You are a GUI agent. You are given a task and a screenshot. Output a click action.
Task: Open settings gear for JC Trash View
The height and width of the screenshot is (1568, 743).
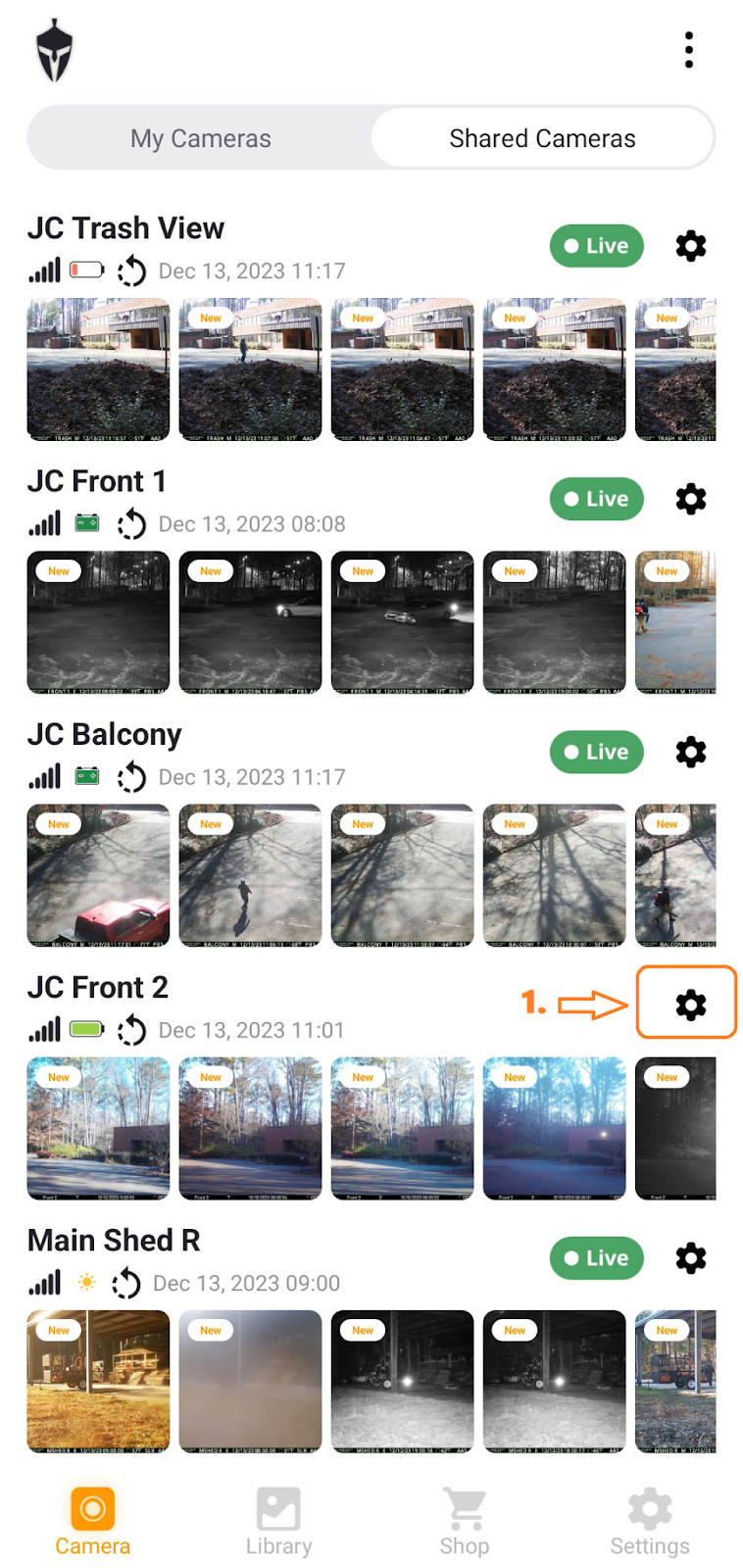tap(691, 246)
